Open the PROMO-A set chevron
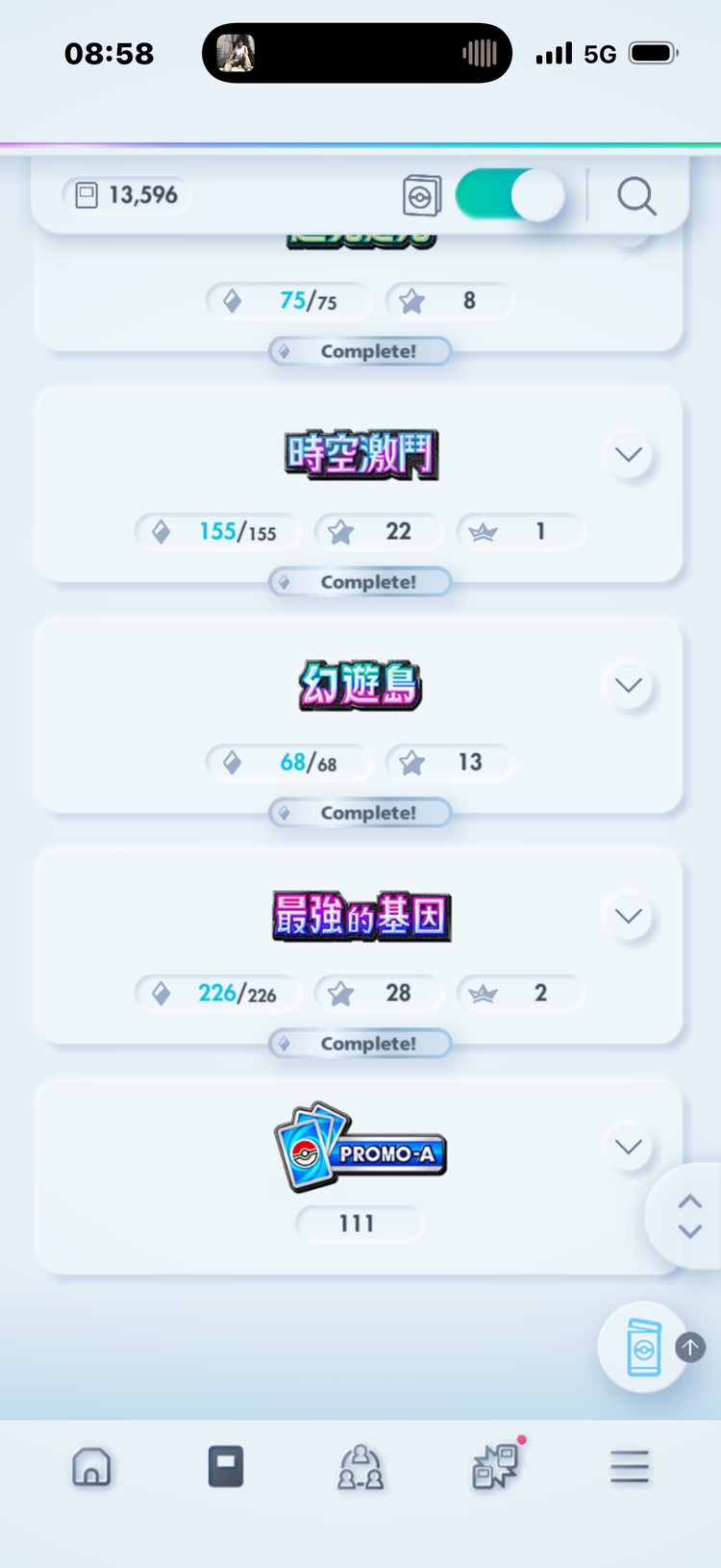 click(628, 1147)
